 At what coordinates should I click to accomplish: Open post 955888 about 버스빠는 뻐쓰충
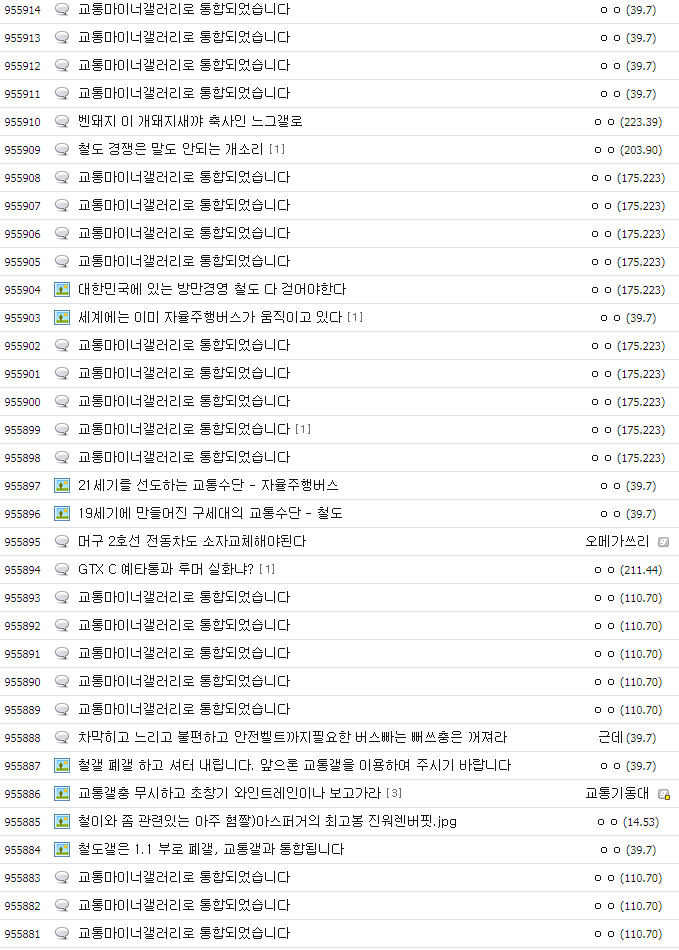point(293,737)
